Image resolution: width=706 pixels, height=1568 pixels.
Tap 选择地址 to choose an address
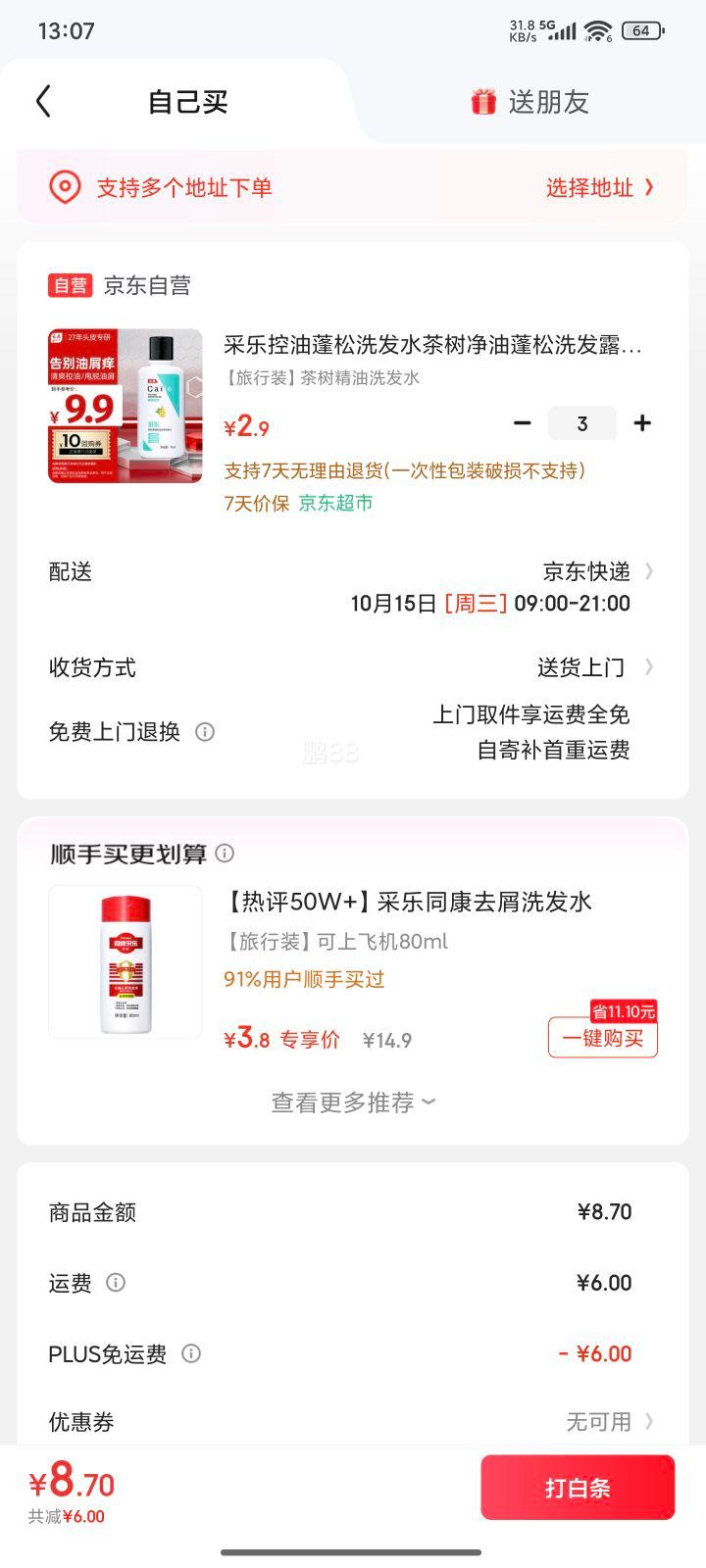coord(599,187)
